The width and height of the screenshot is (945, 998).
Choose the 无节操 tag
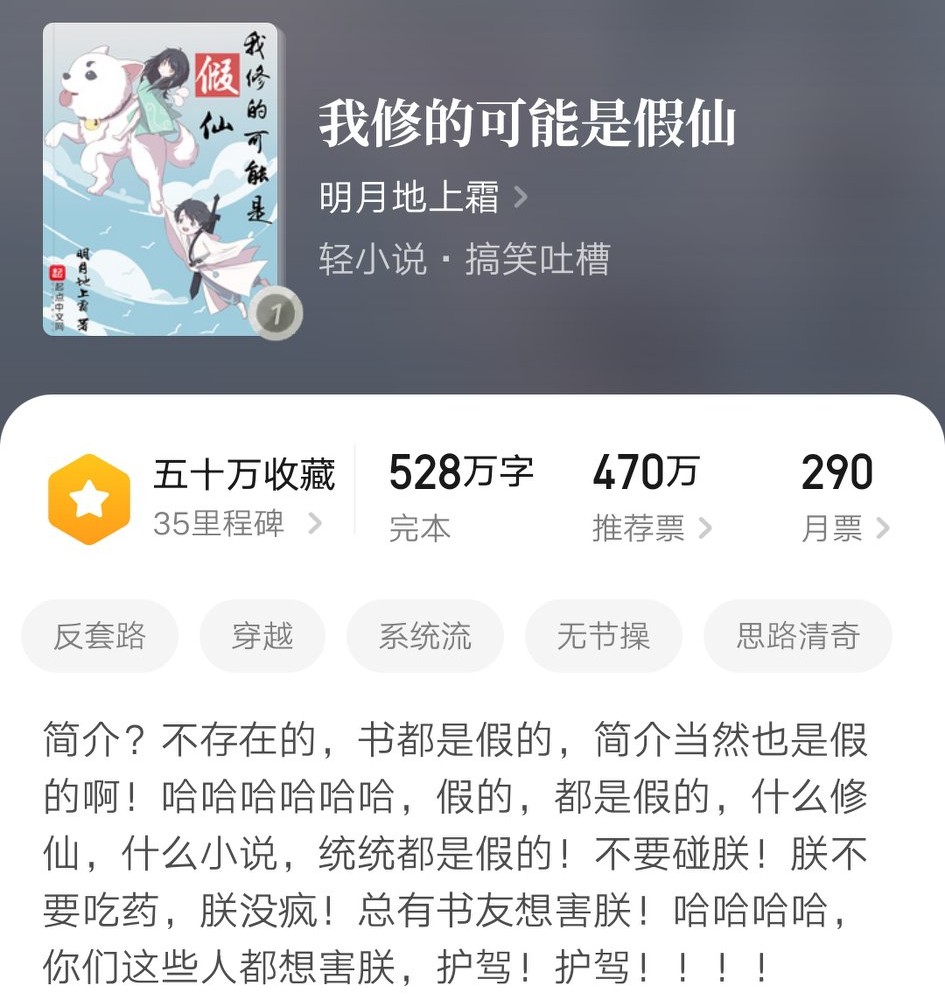602,634
